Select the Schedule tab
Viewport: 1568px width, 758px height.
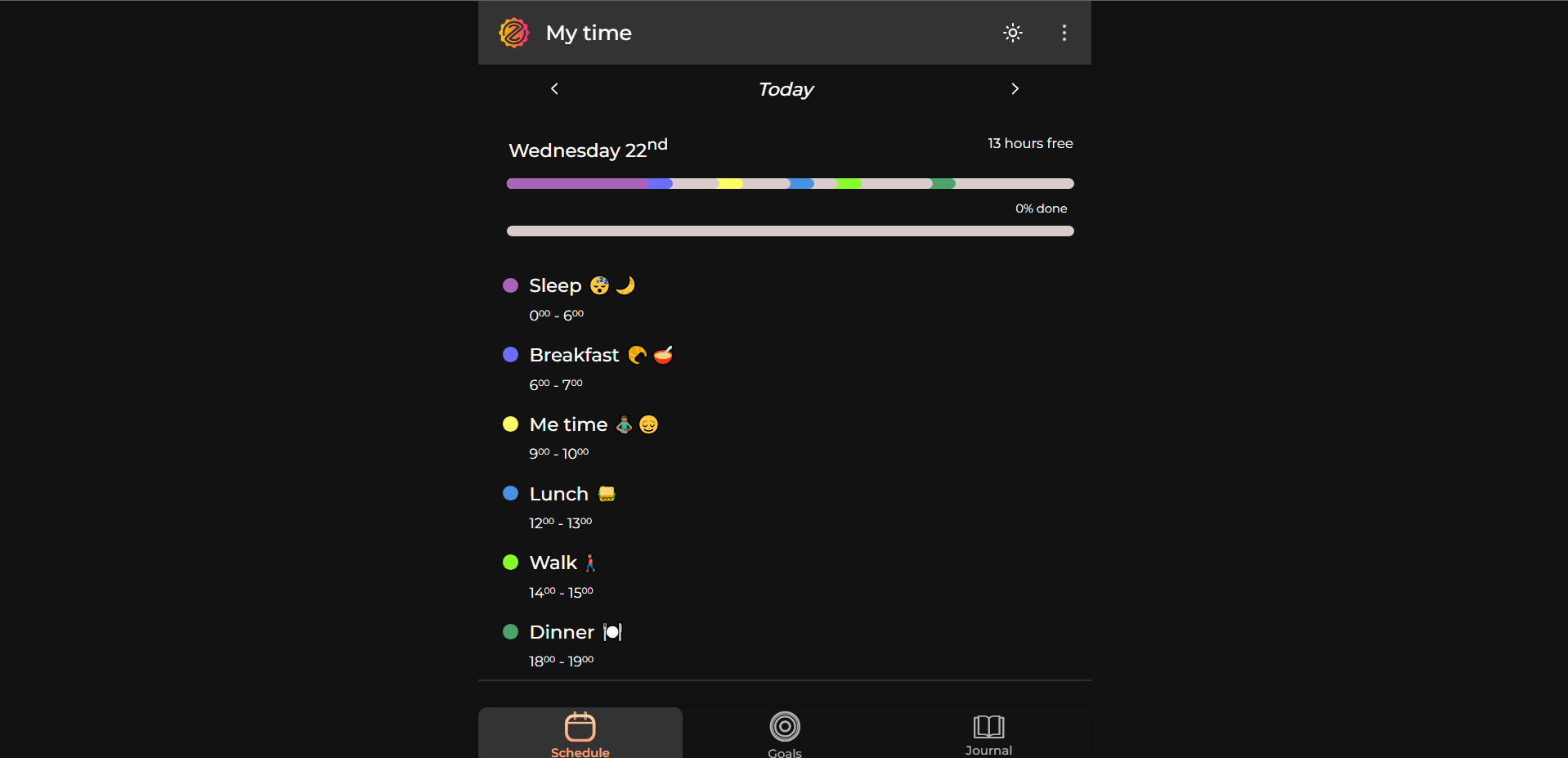click(x=580, y=733)
